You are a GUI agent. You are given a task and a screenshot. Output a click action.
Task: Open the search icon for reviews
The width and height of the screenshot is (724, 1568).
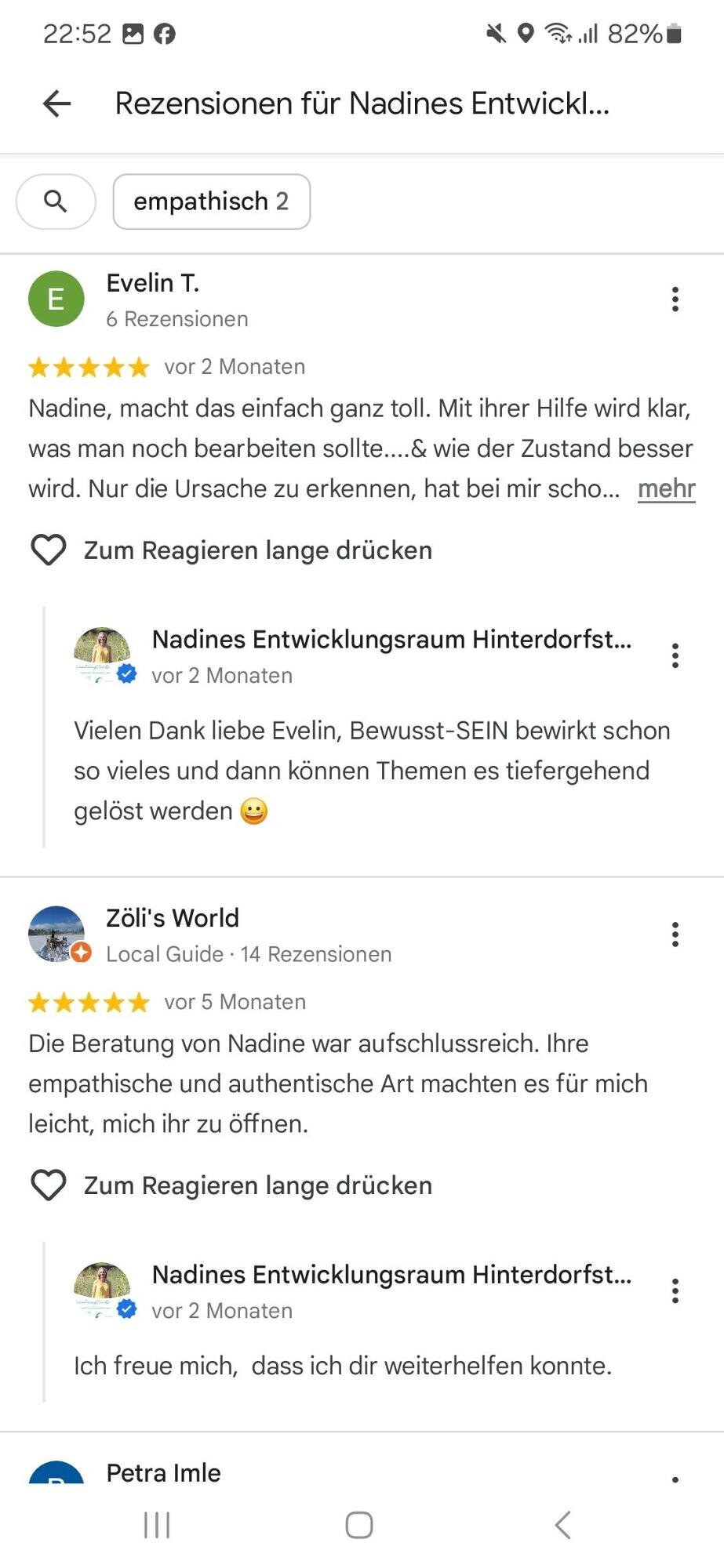pyautogui.click(x=56, y=201)
